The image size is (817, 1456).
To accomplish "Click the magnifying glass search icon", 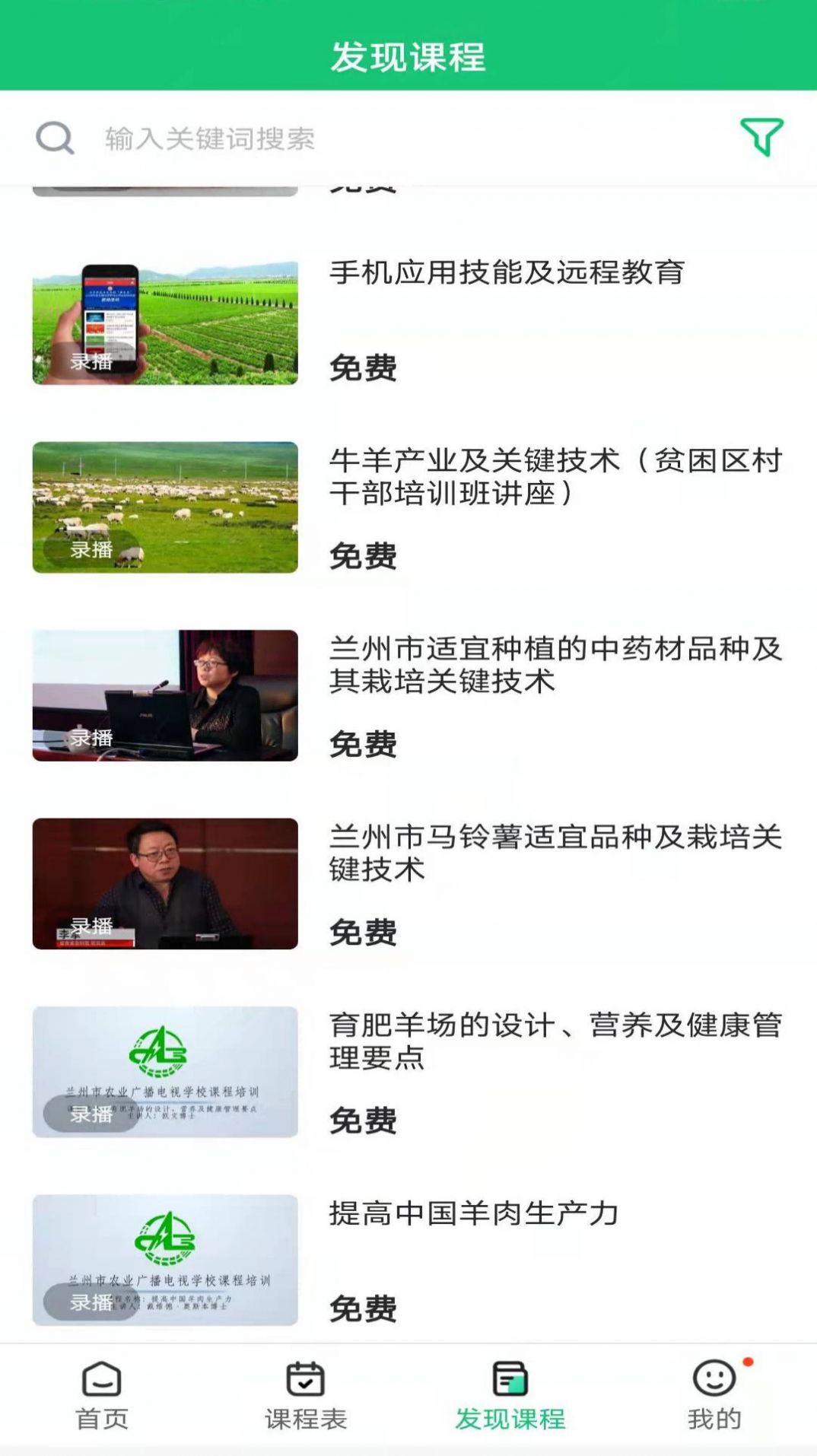I will pos(54,138).
